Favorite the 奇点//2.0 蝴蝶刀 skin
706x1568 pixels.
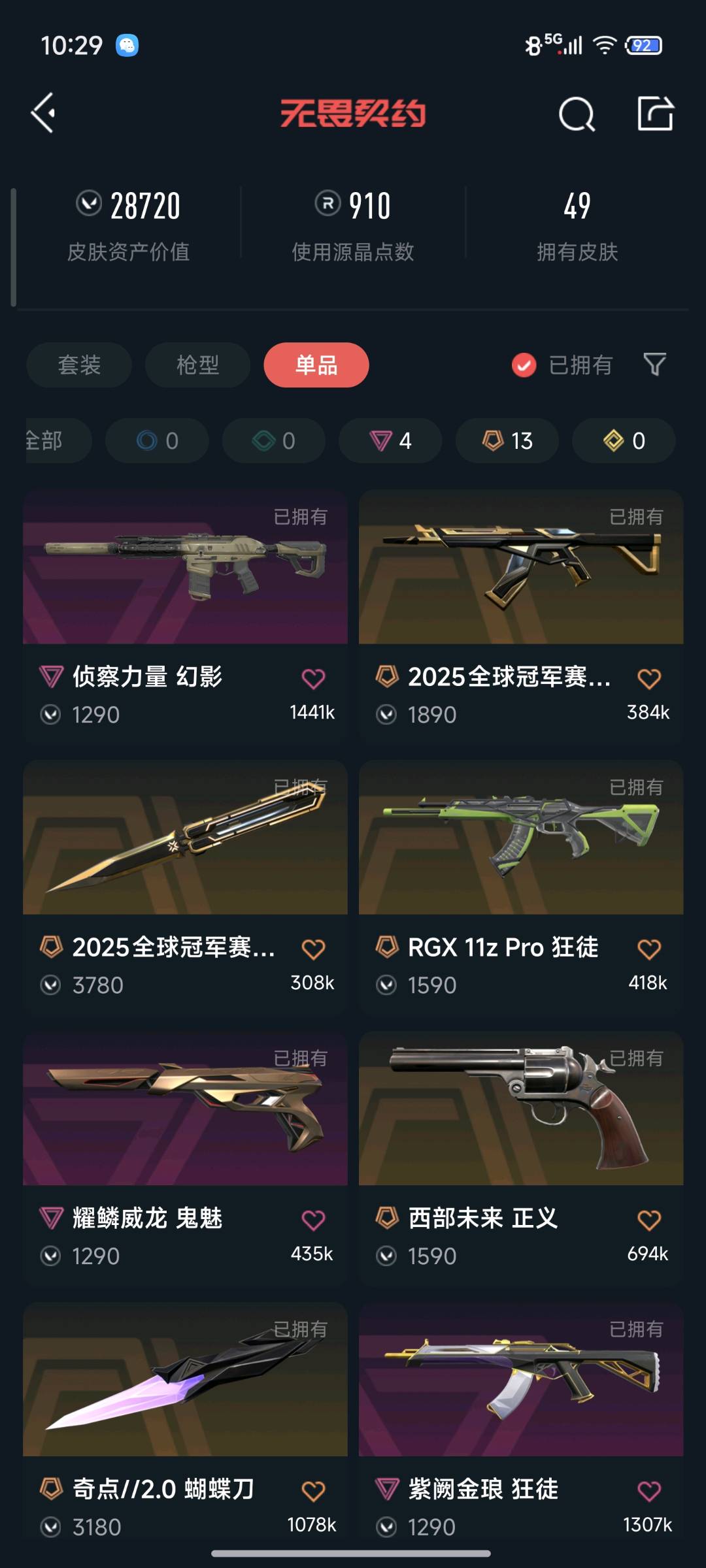click(313, 1491)
